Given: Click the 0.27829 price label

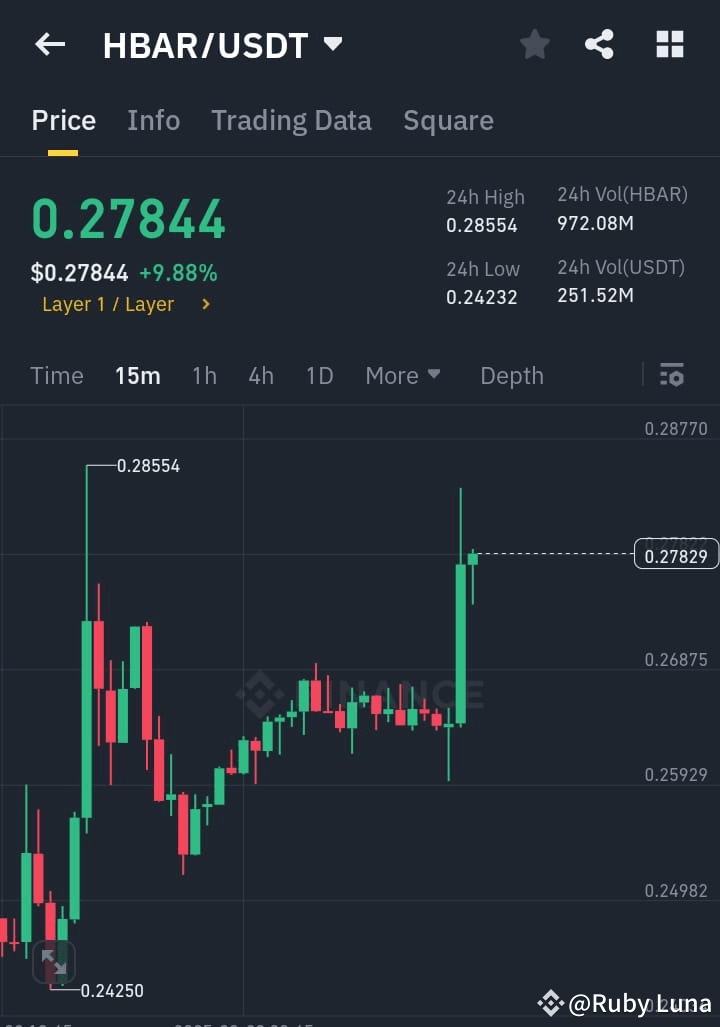Looking at the screenshot, I should (675, 555).
